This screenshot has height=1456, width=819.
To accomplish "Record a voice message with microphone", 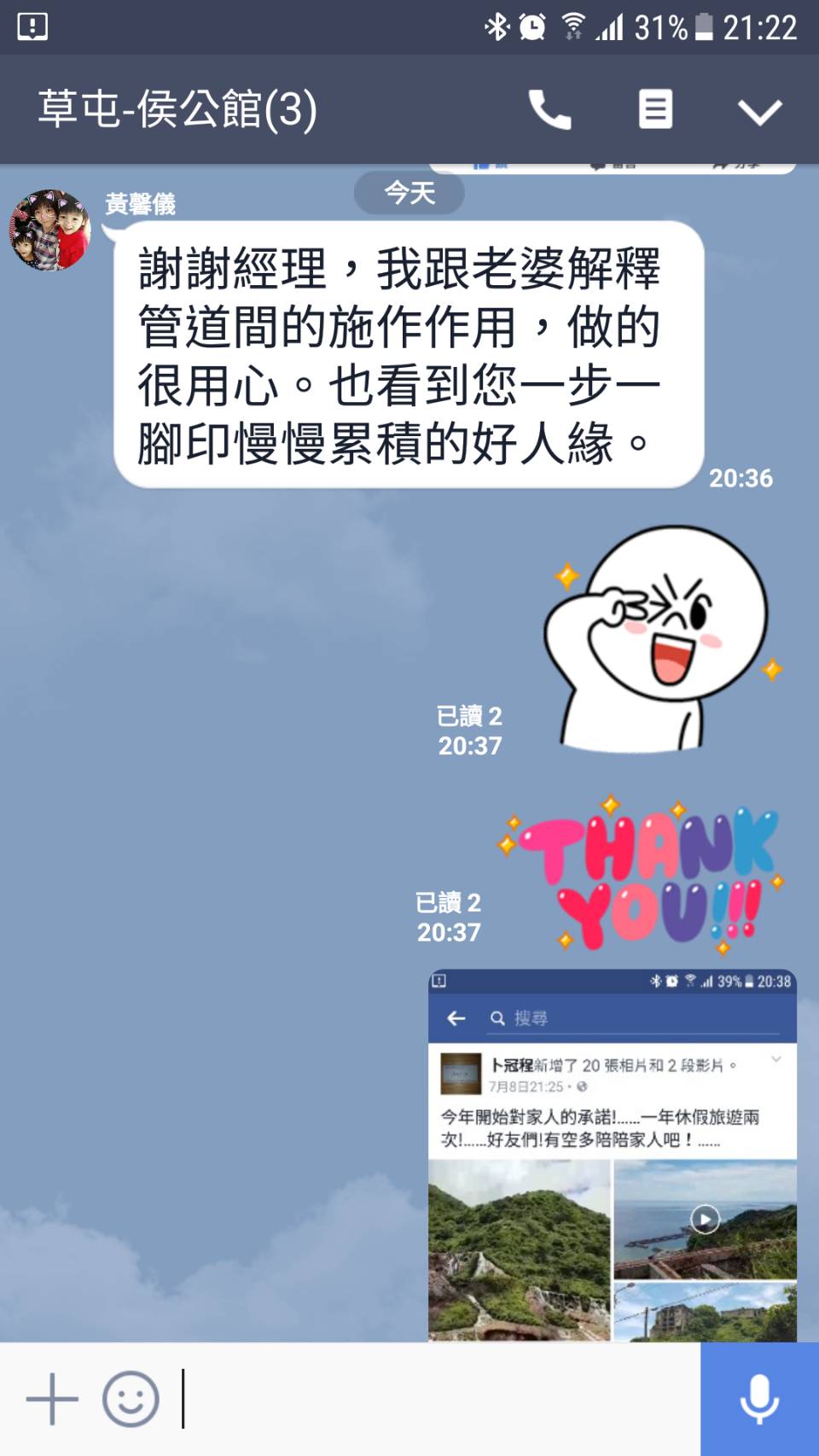I will [758, 1399].
